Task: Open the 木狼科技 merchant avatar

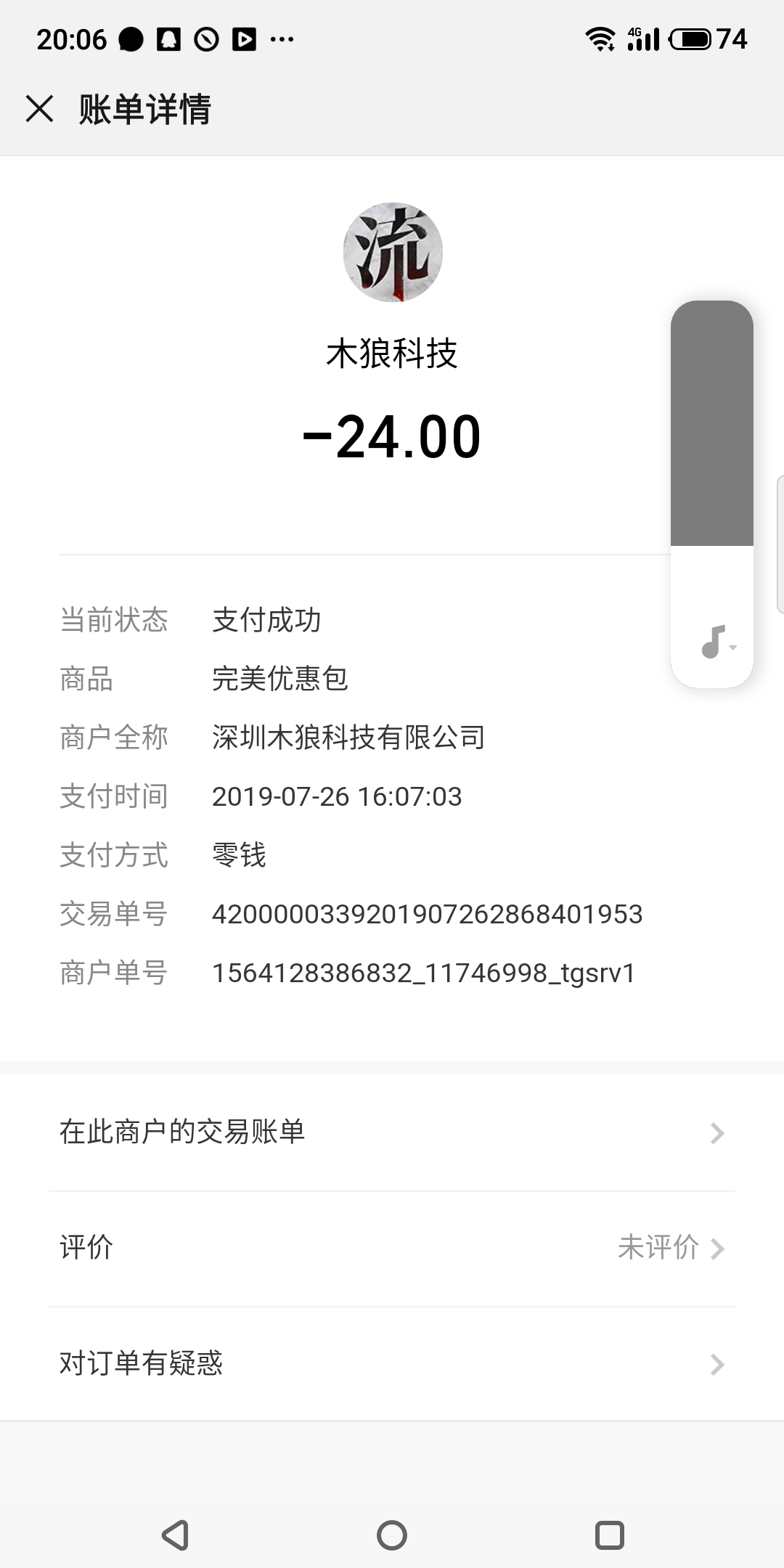Action: (393, 252)
